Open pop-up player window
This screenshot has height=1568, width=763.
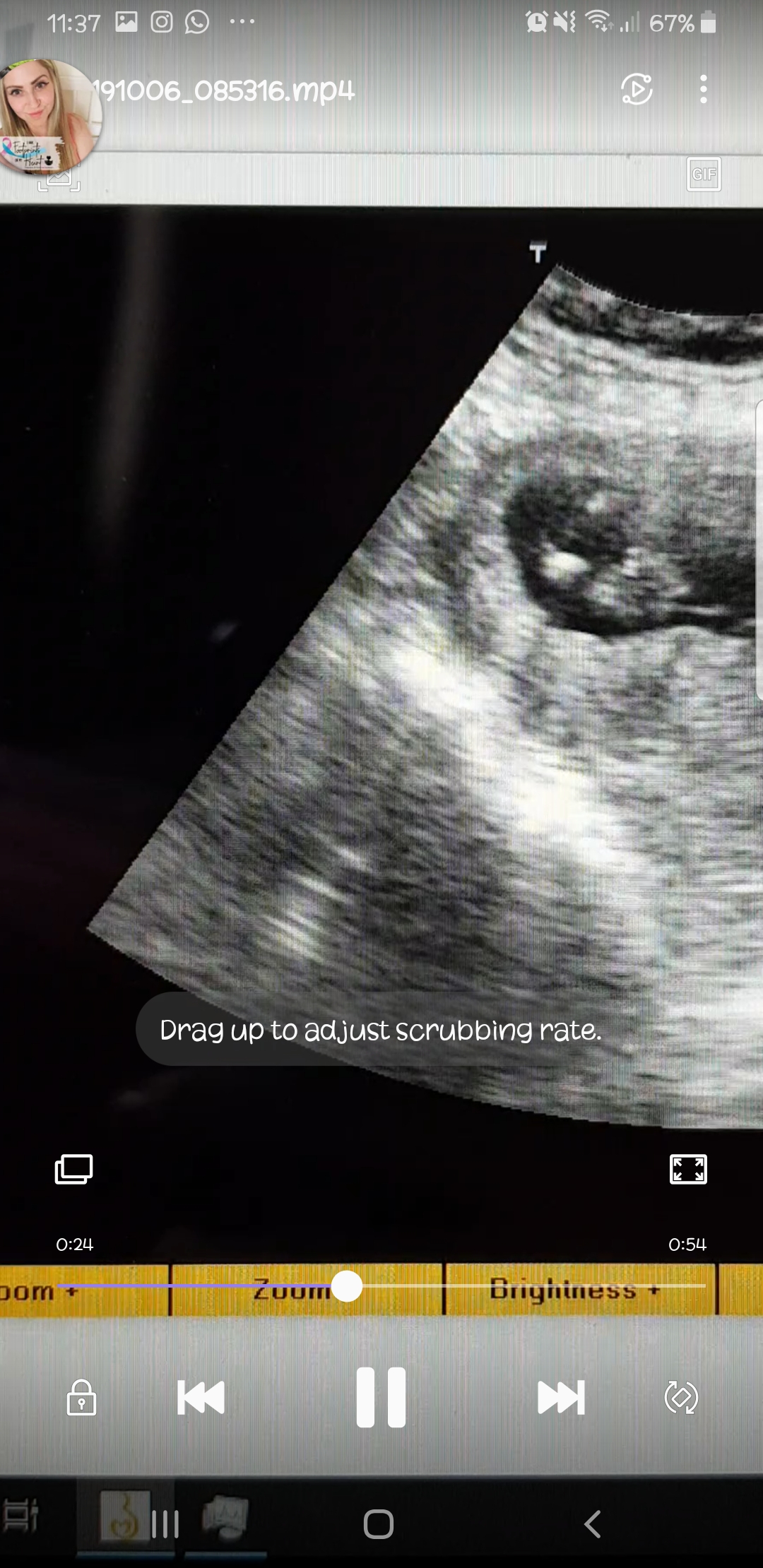[73, 1169]
